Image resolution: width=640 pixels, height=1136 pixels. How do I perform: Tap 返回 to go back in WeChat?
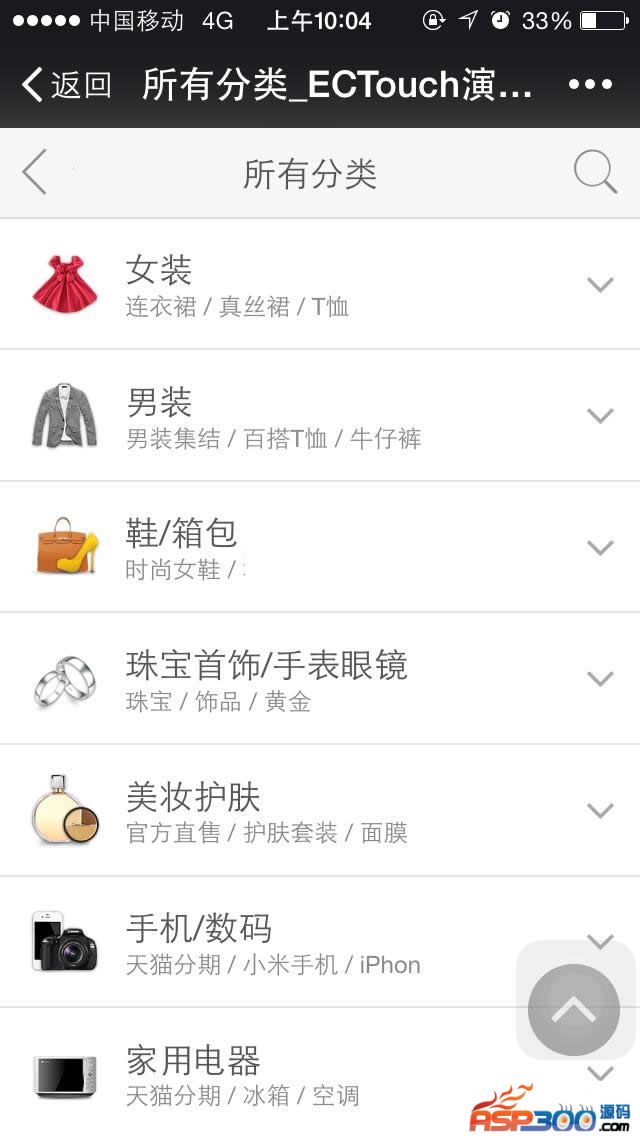click(x=67, y=85)
